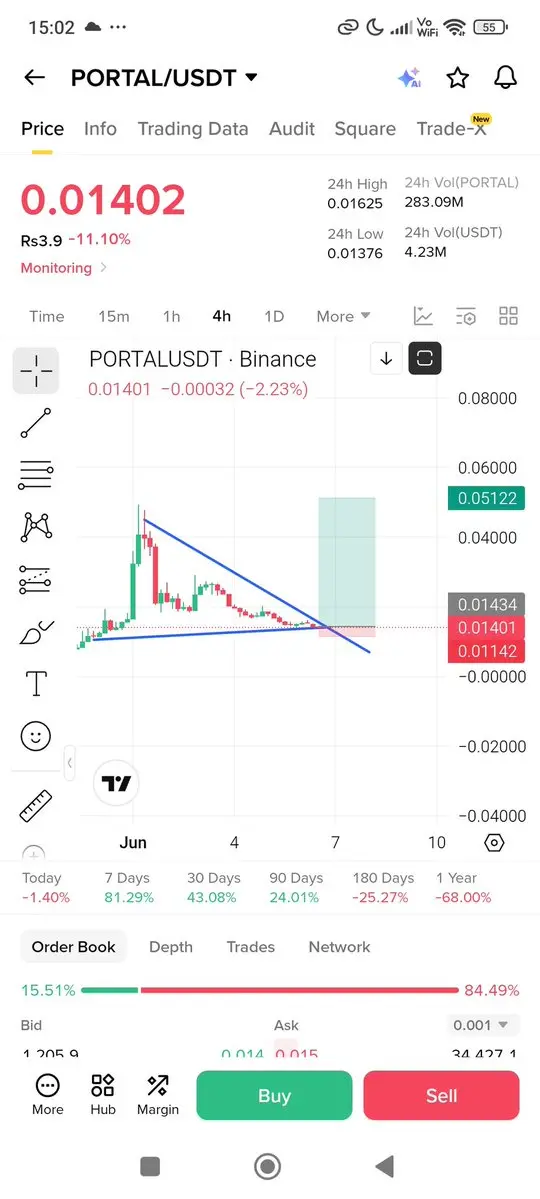Image resolution: width=540 pixels, height=1199 pixels.
Task: Select the 1D chart interval
Action: pos(274,317)
